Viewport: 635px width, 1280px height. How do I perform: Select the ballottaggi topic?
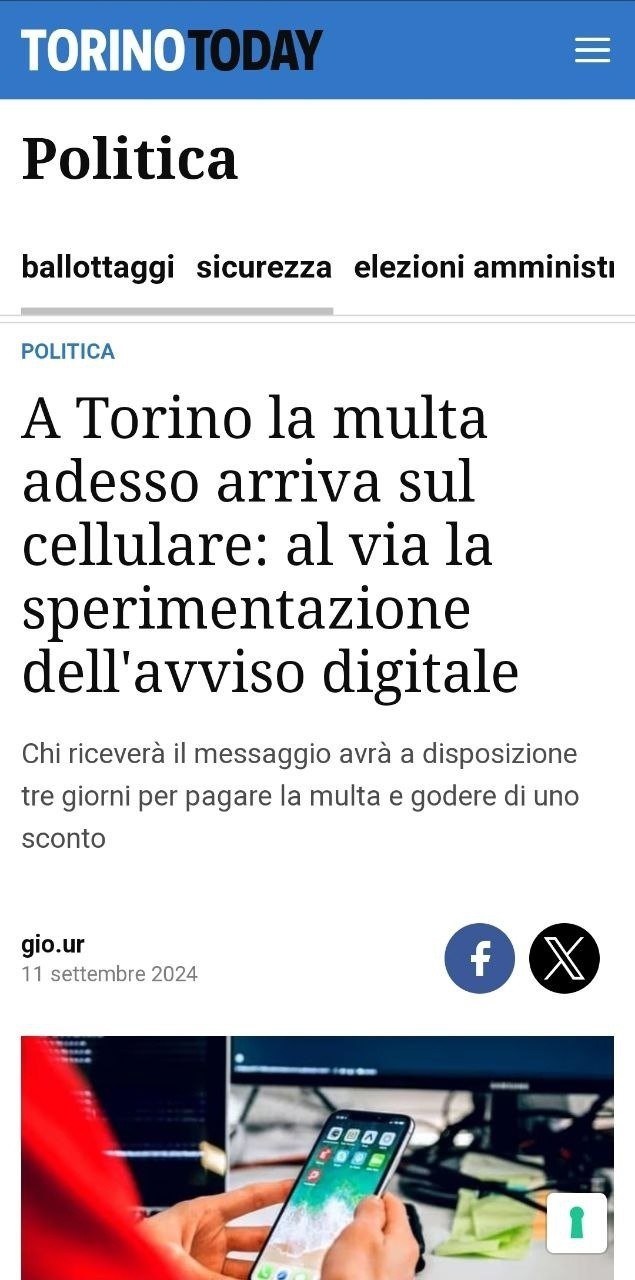pos(98,267)
